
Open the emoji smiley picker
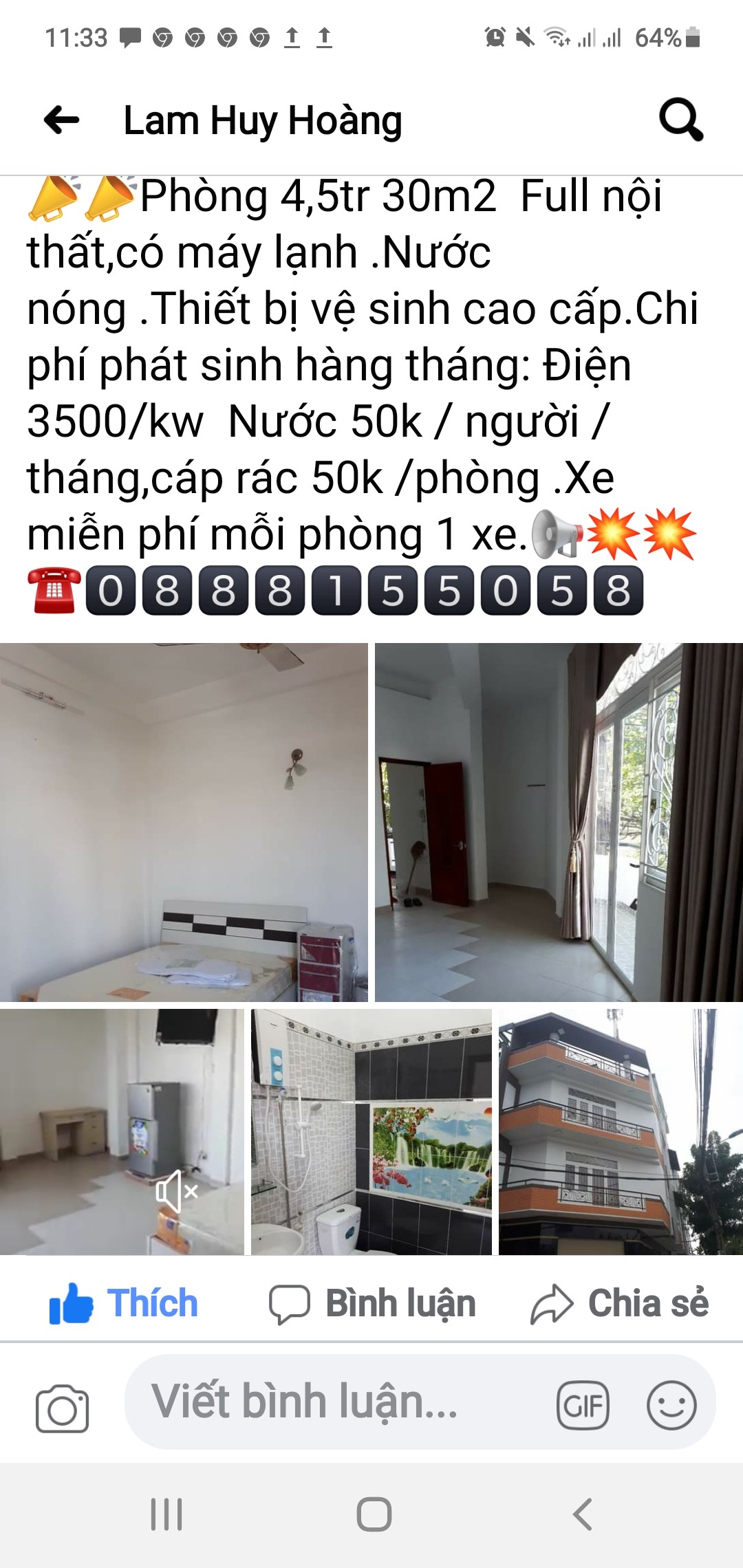click(671, 1405)
